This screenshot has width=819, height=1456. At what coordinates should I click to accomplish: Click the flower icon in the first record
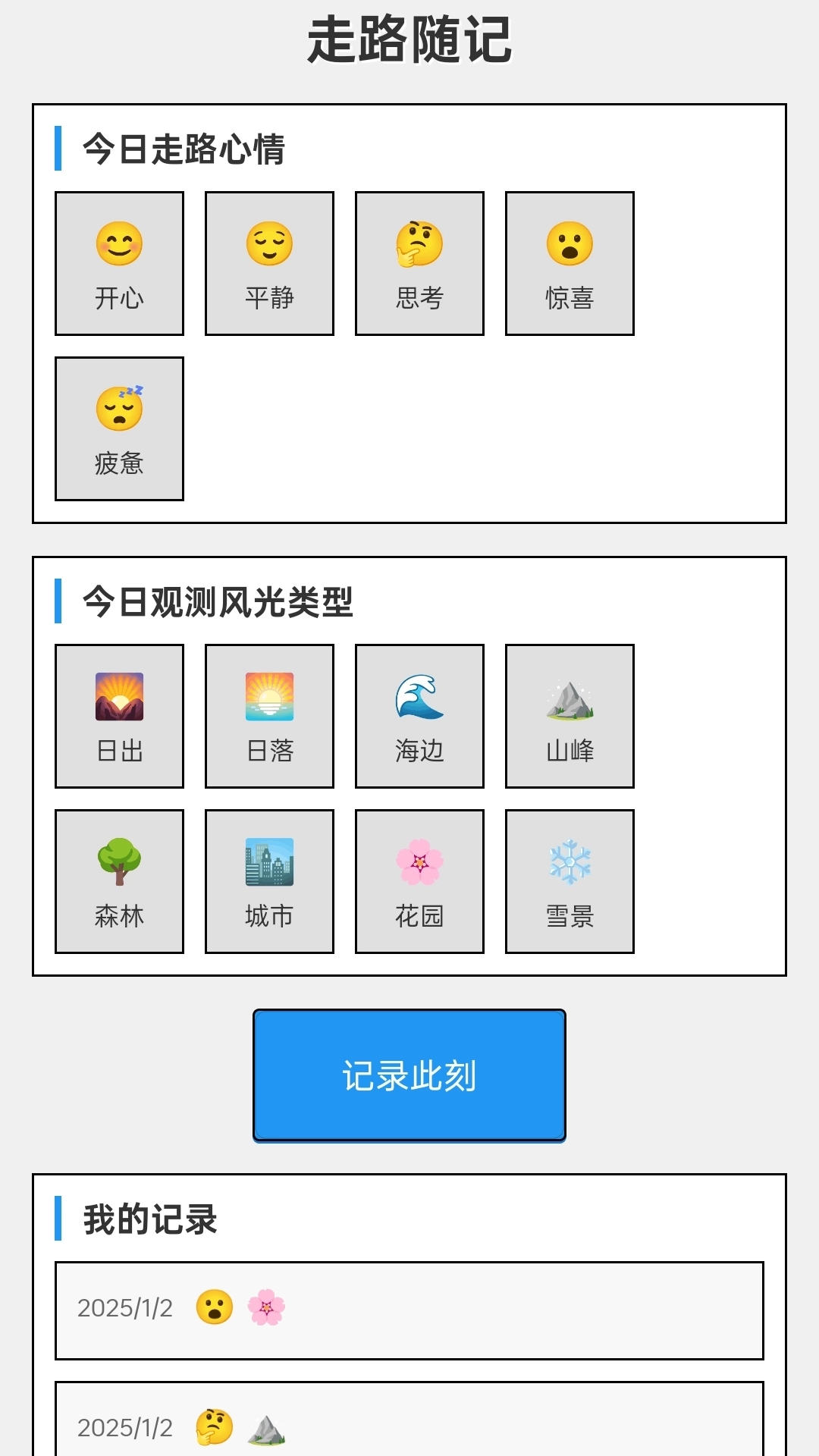click(x=267, y=1307)
